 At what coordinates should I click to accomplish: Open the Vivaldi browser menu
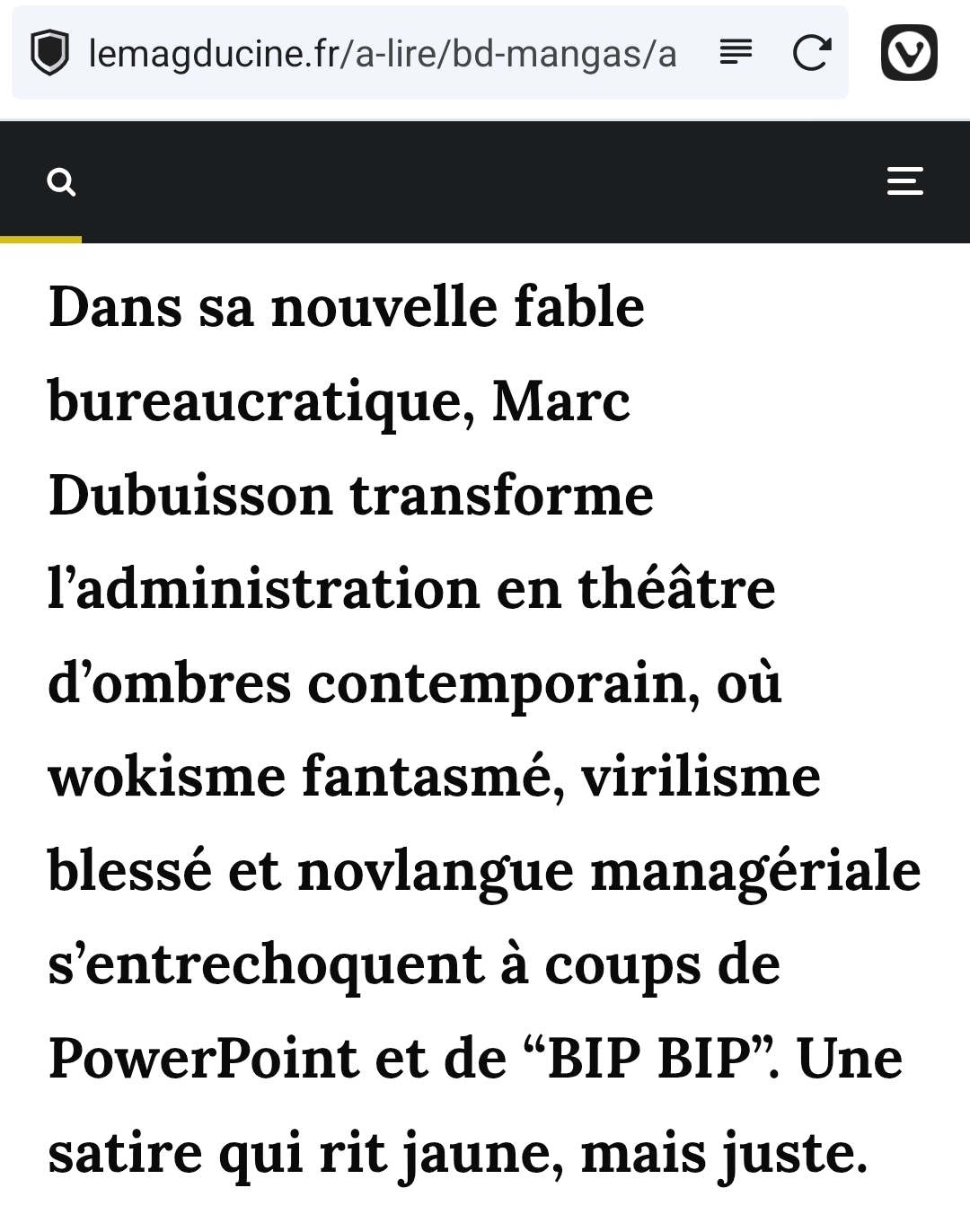tap(909, 53)
